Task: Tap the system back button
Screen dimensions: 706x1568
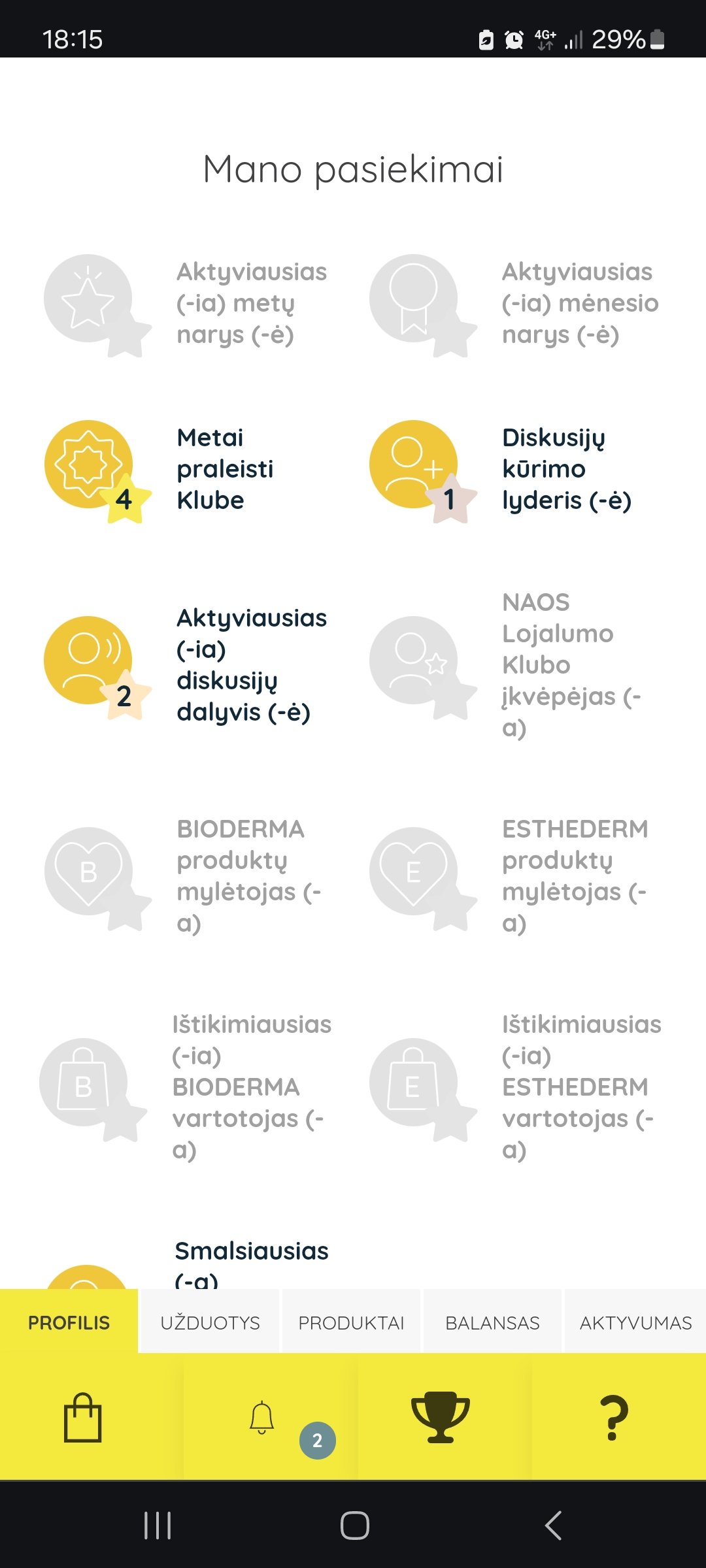Action: (553, 1526)
